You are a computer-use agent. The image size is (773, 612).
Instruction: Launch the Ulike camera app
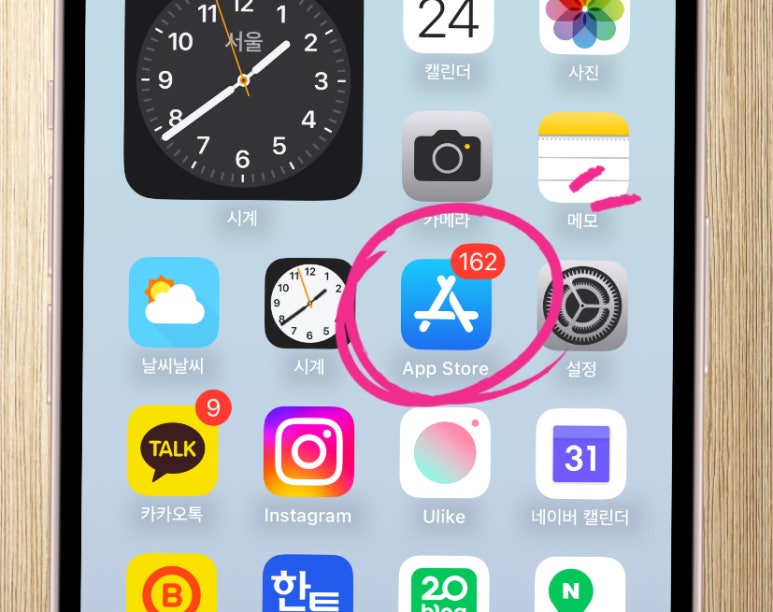pyautogui.click(x=445, y=452)
